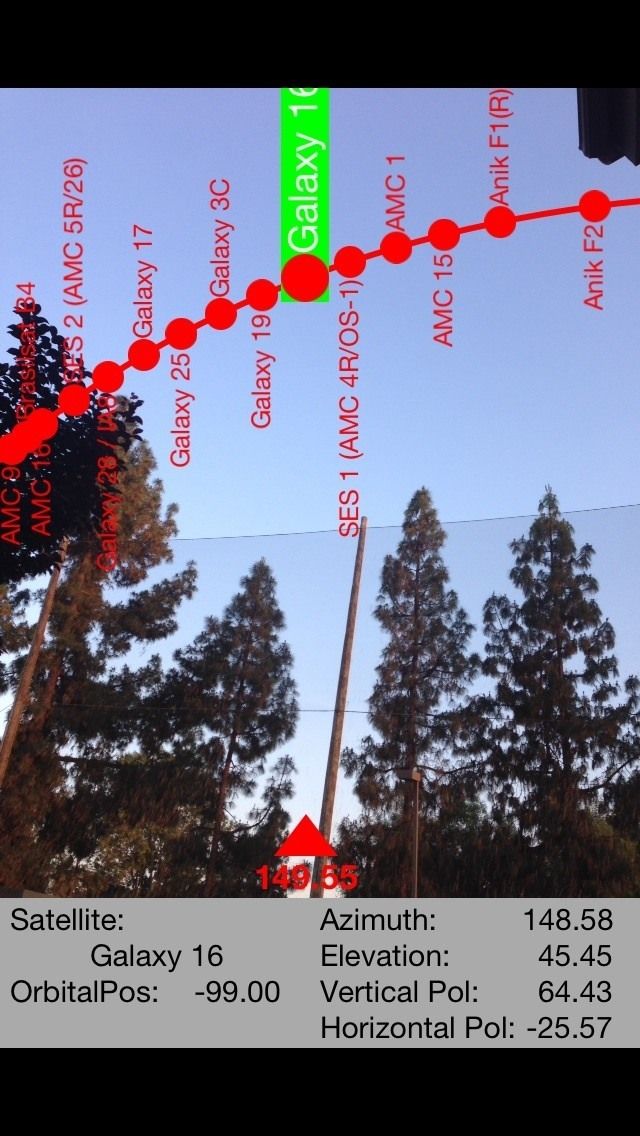Select SES 1 (AMC 4R/OS-1) marker
The height and width of the screenshot is (1136, 640).
pos(350,262)
